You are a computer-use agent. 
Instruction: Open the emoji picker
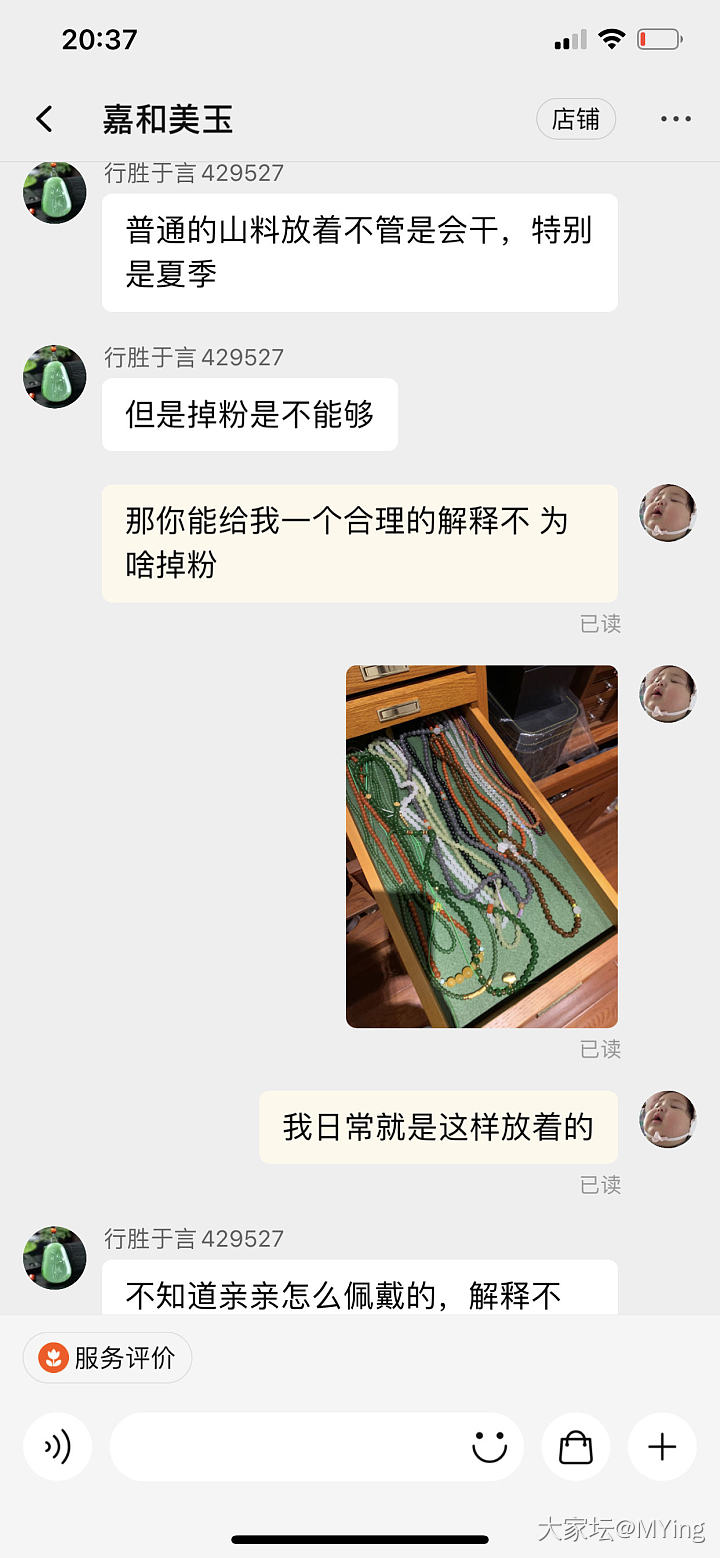coord(489,1446)
